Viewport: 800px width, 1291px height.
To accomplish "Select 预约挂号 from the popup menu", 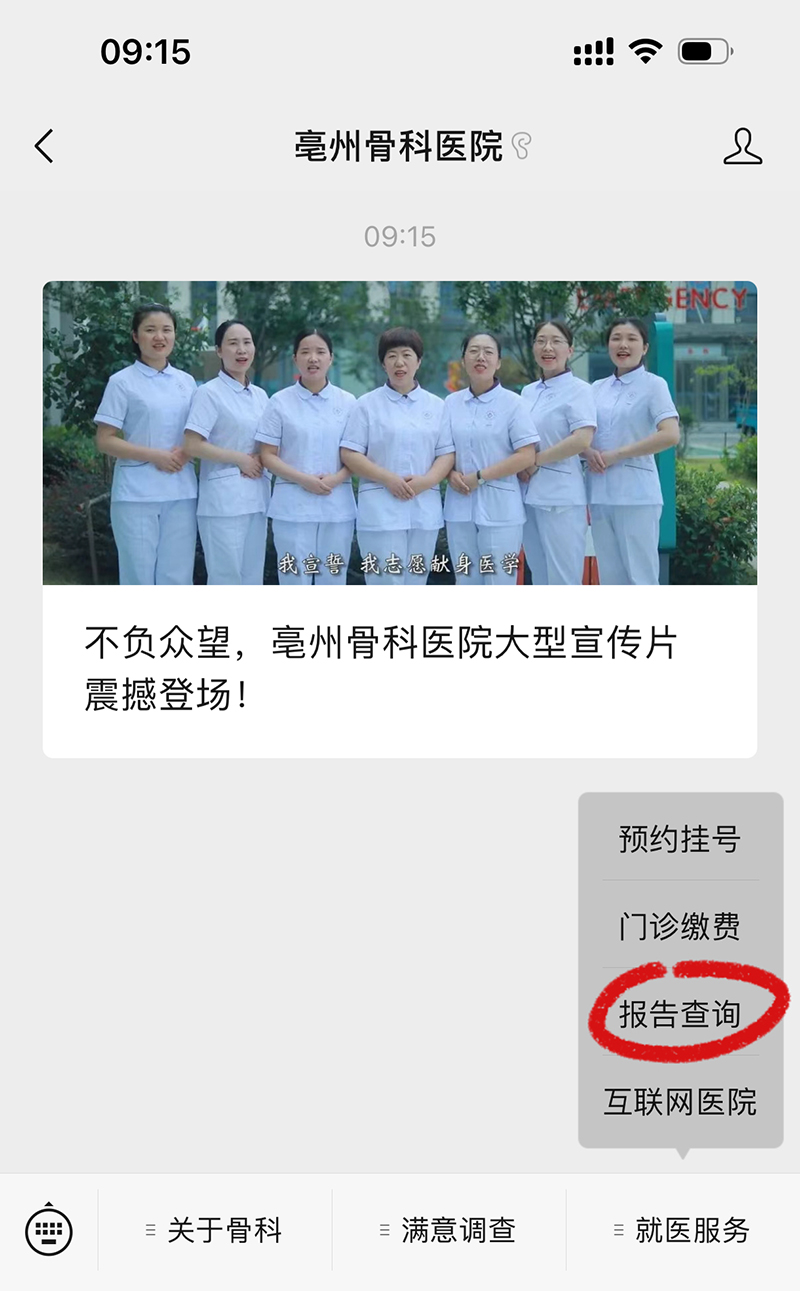I will tap(680, 839).
